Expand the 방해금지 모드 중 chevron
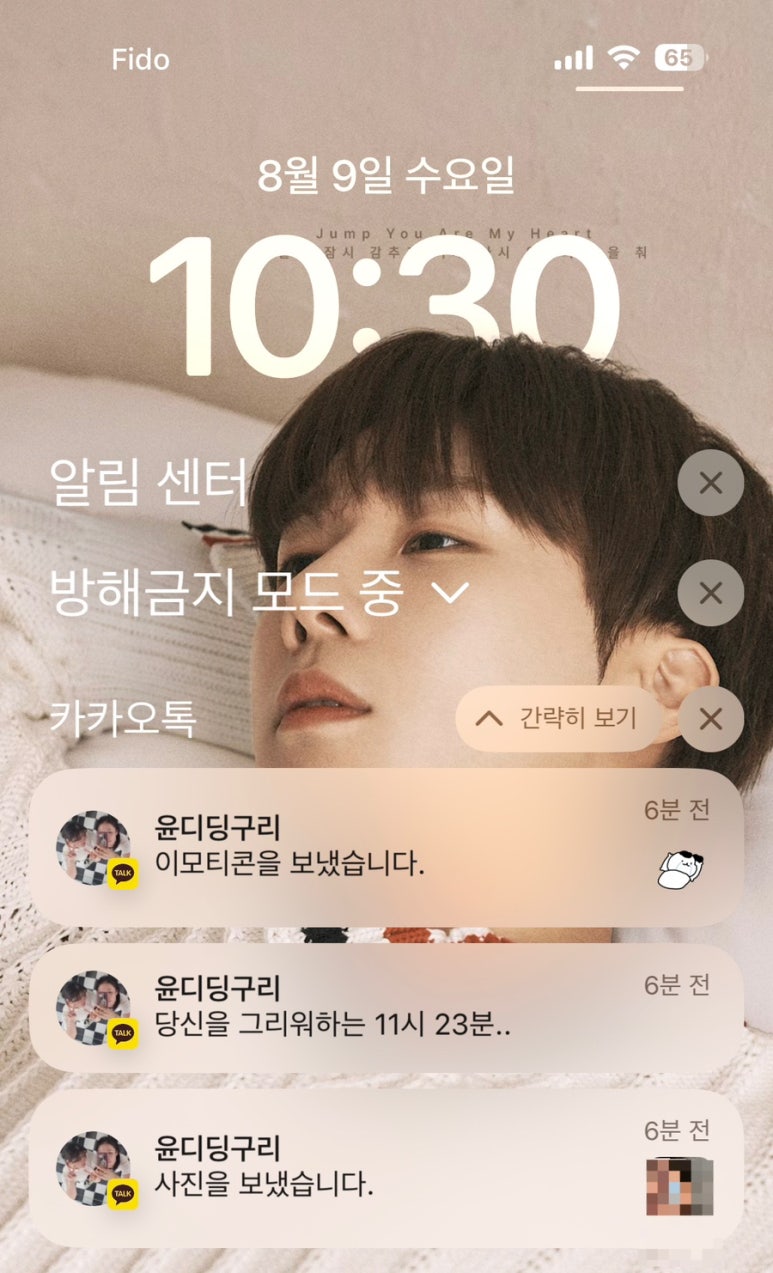Screen dimensions: 773x1273 450,594
